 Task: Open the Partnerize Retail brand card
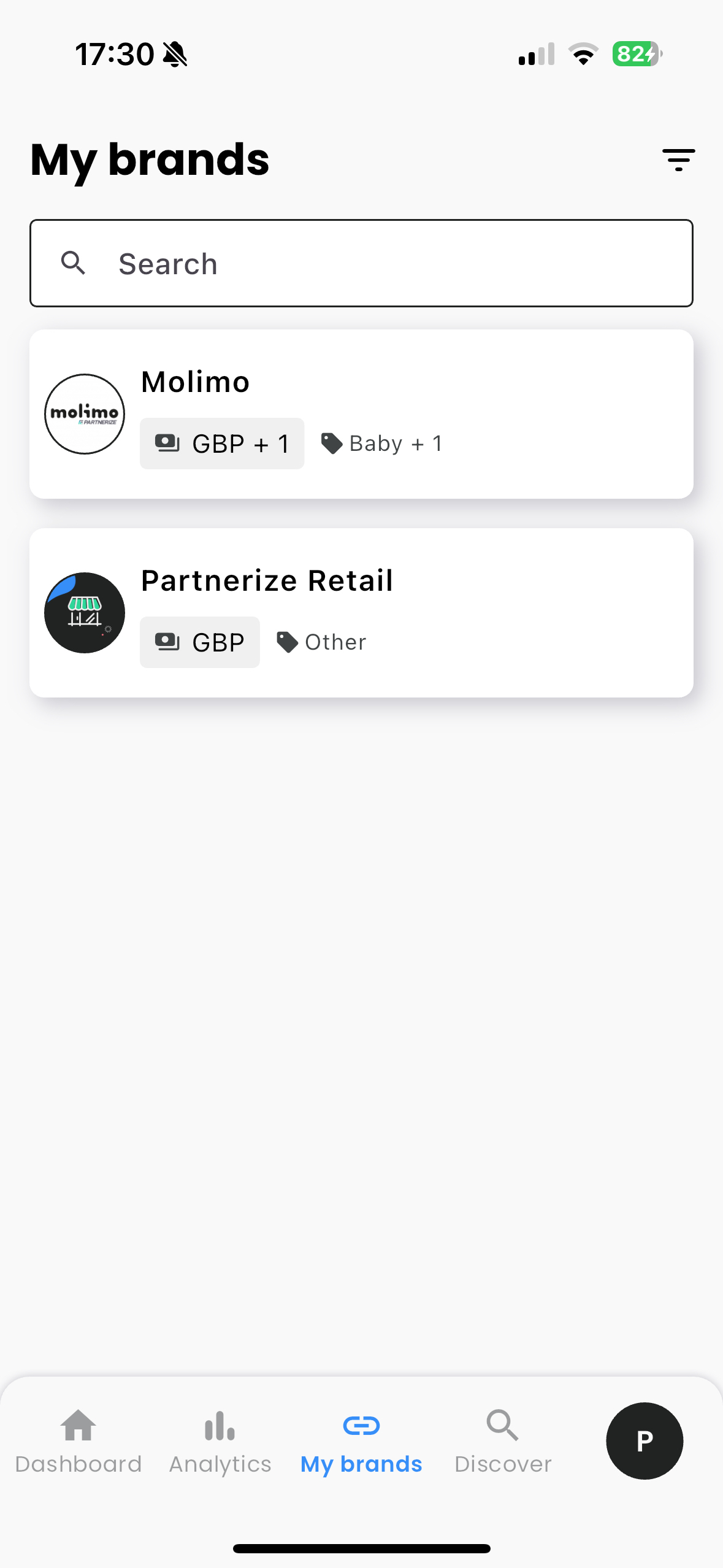point(361,612)
